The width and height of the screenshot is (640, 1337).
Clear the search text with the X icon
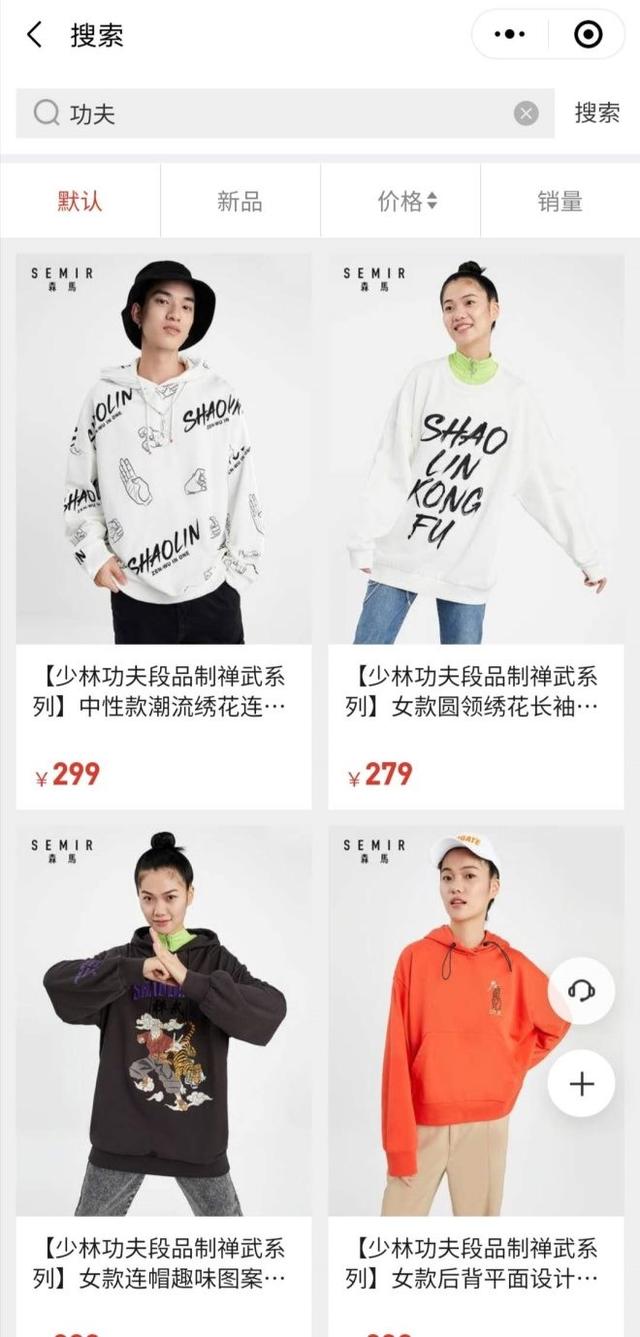(x=526, y=114)
